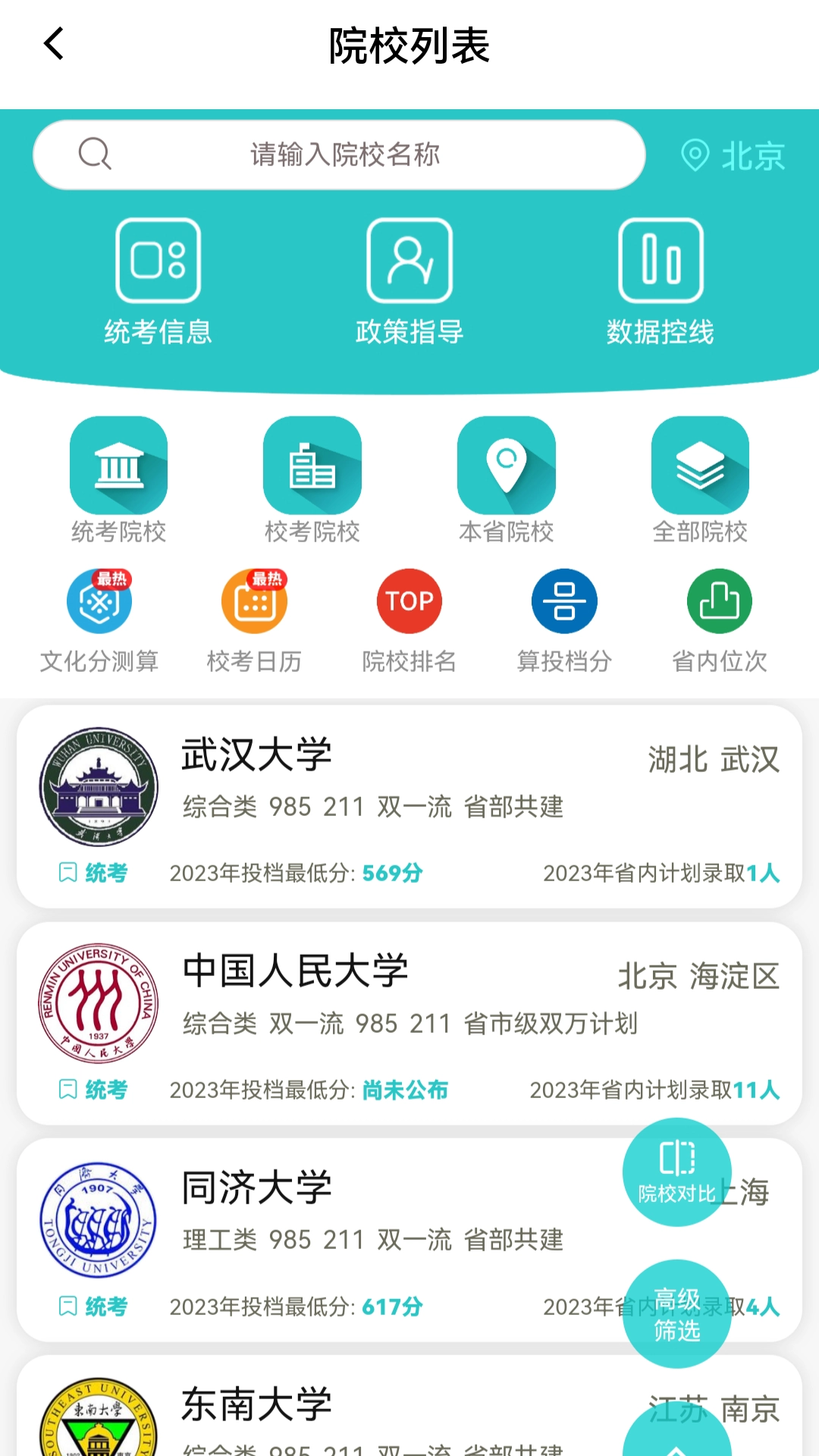Tap the 院校对比 floating button
The width and height of the screenshot is (819, 1456).
[676, 1172]
